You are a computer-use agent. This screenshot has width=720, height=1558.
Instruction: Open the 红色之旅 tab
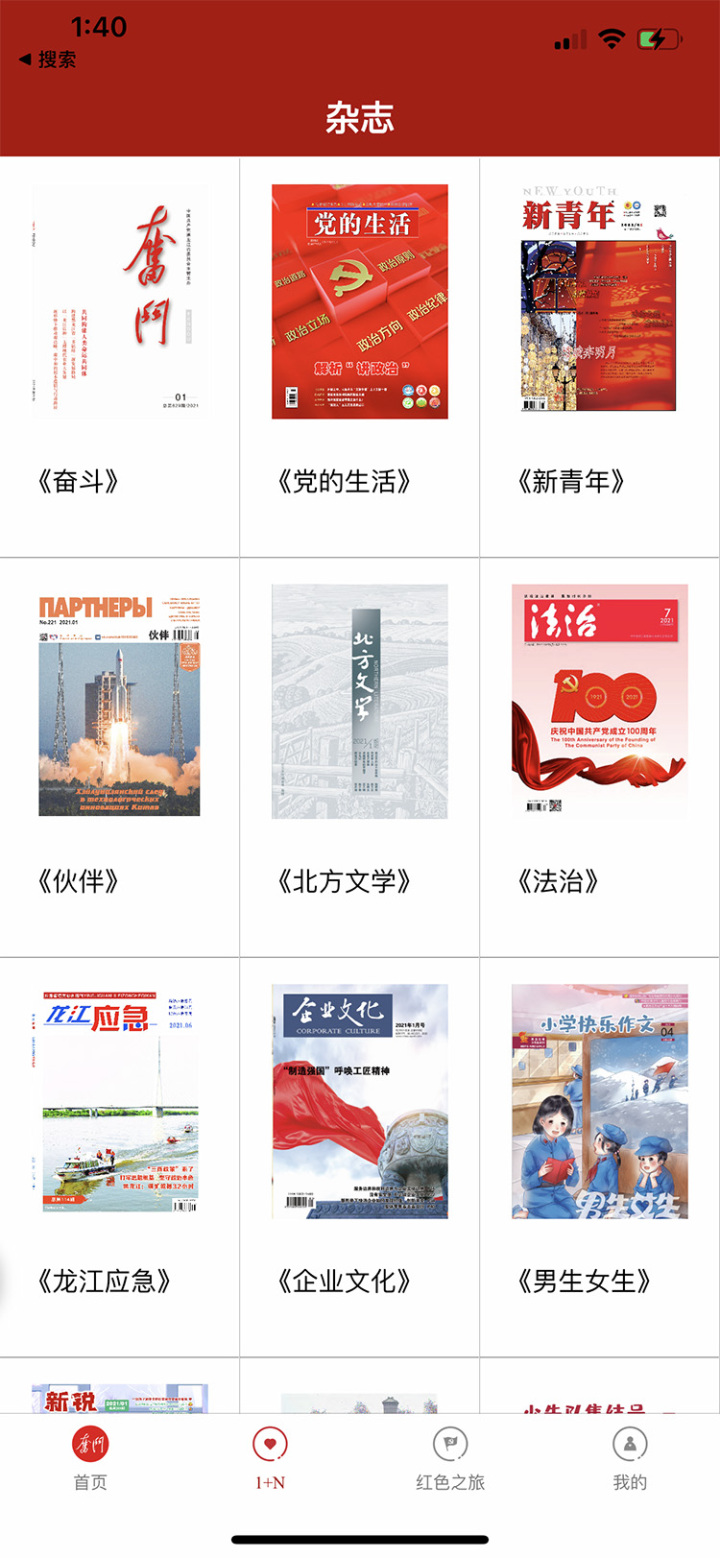[x=450, y=1458]
